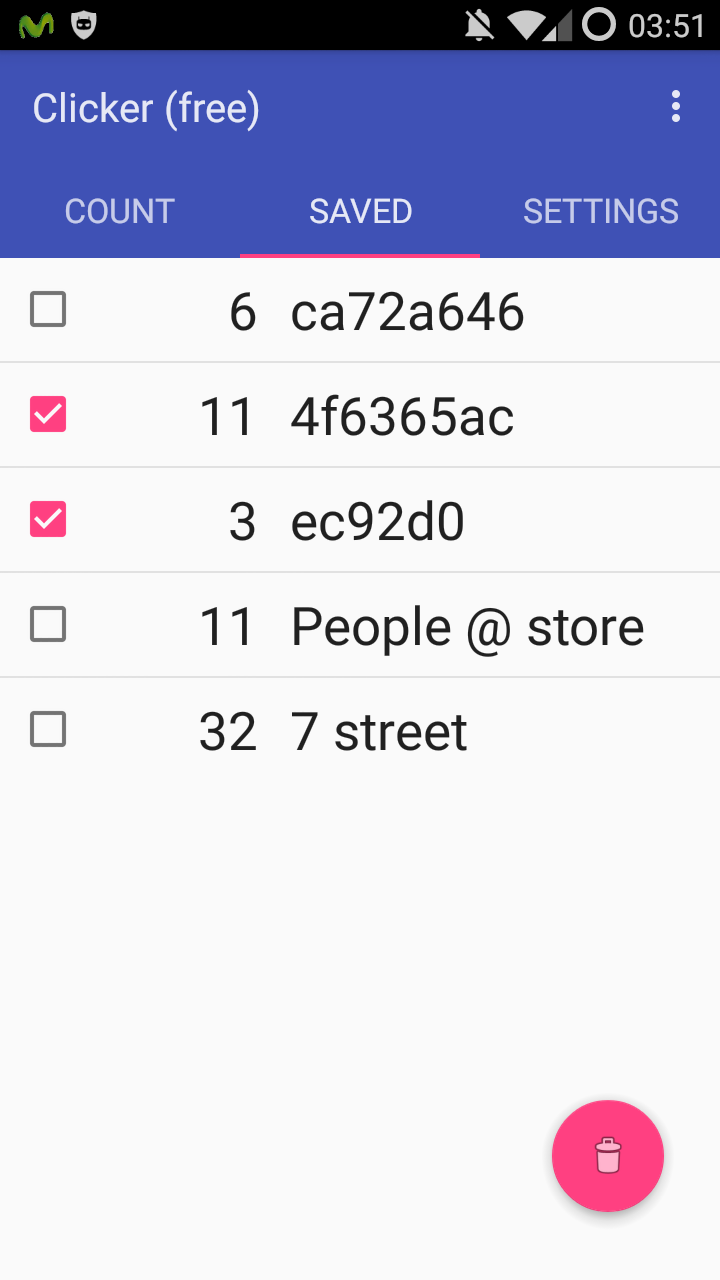Viewport: 720px width, 1280px height.
Task: Tap the battery icon in the status bar
Action: point(598,22)
